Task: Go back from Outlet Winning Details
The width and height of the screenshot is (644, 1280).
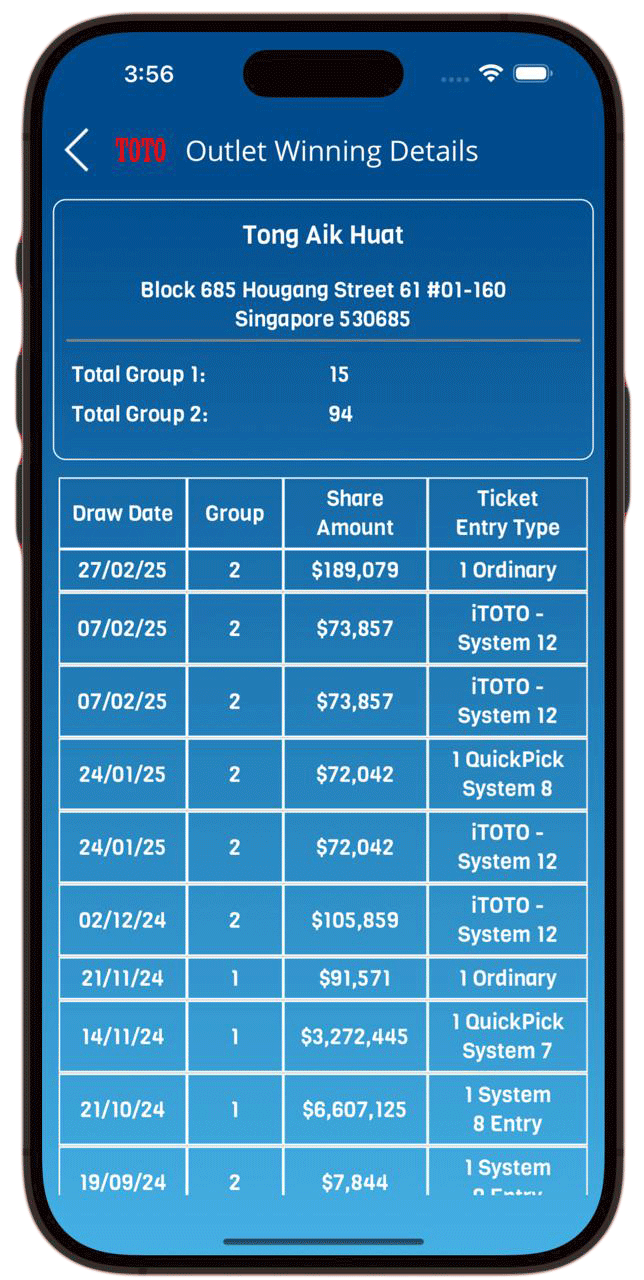Action: 77,150
